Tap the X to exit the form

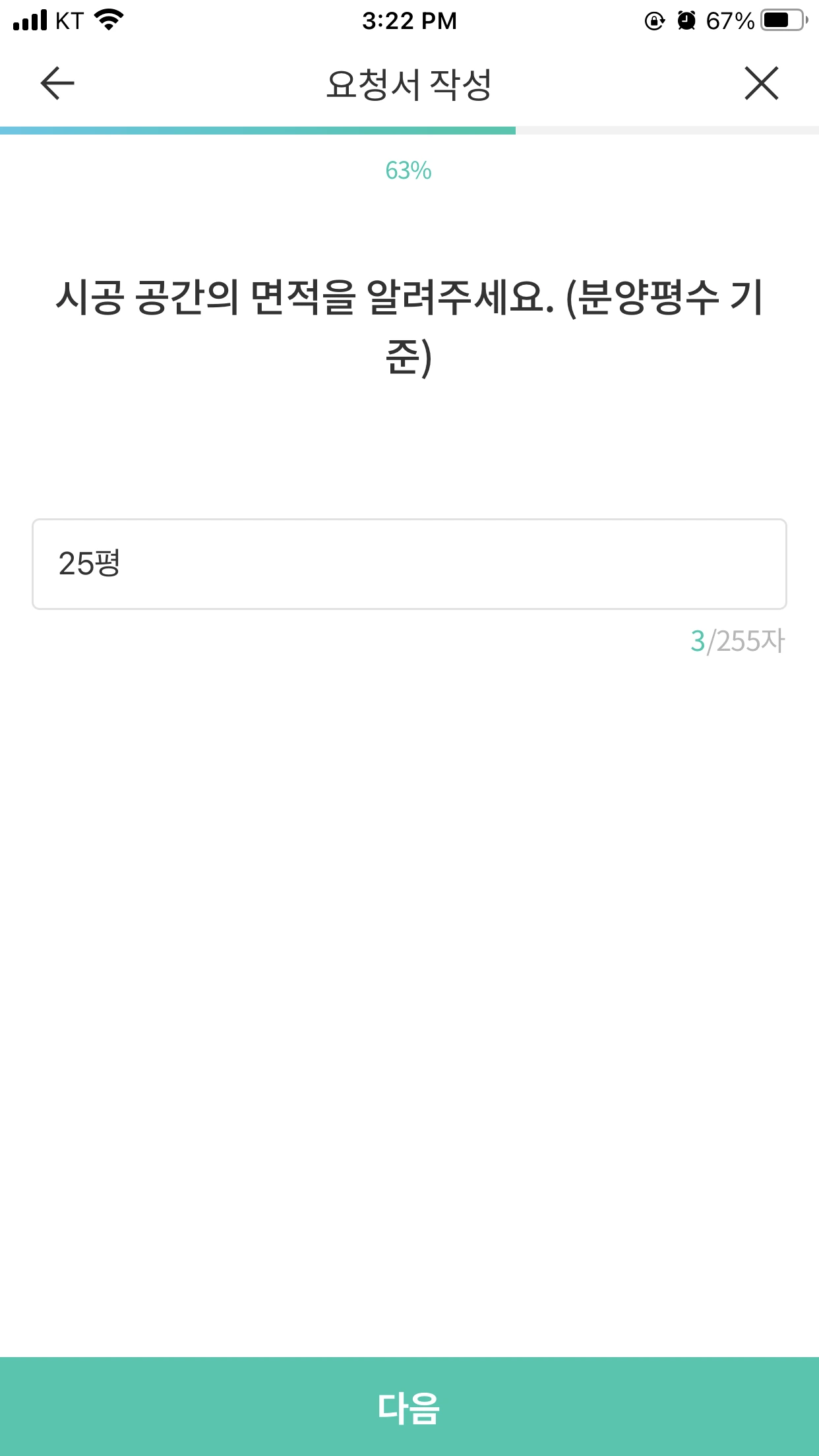762,84
